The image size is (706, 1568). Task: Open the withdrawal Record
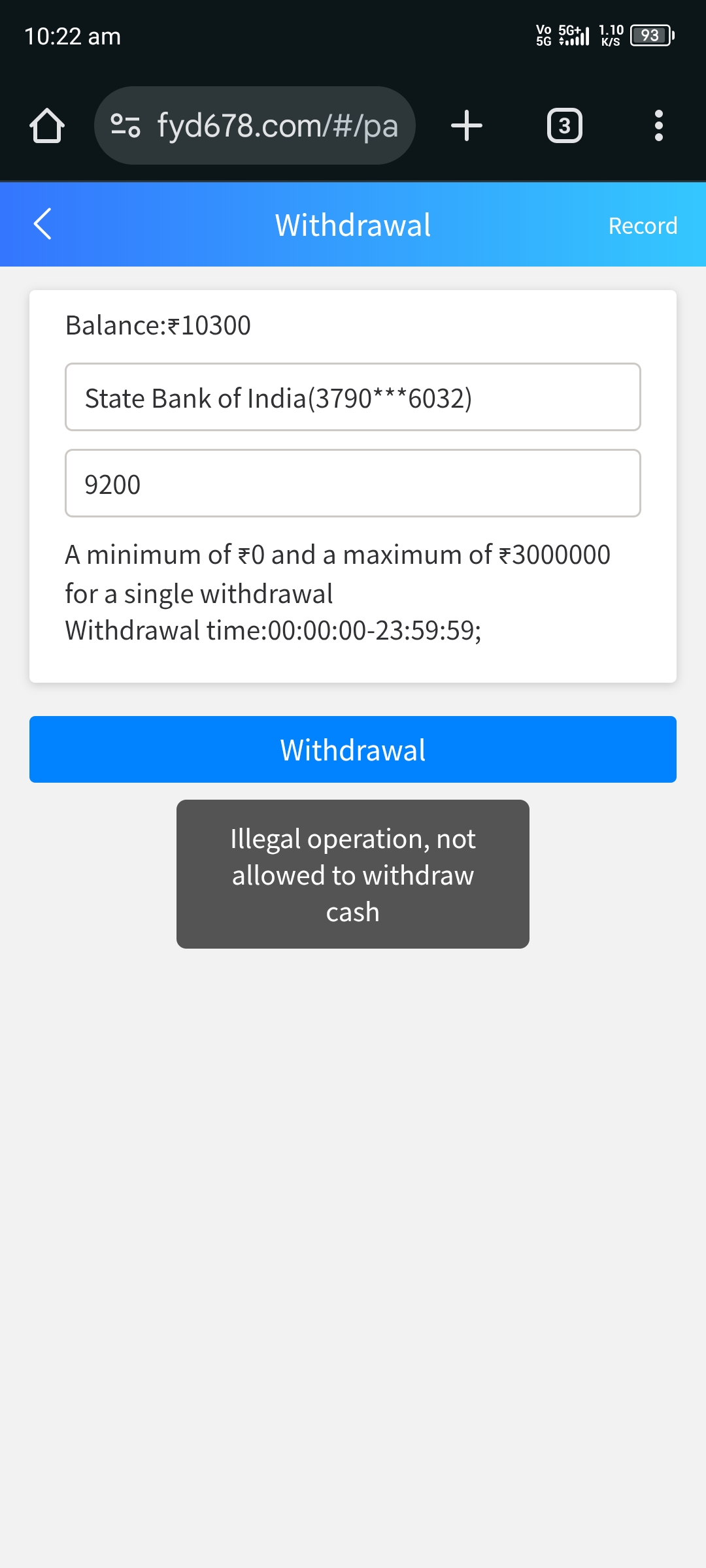[642, 225]
